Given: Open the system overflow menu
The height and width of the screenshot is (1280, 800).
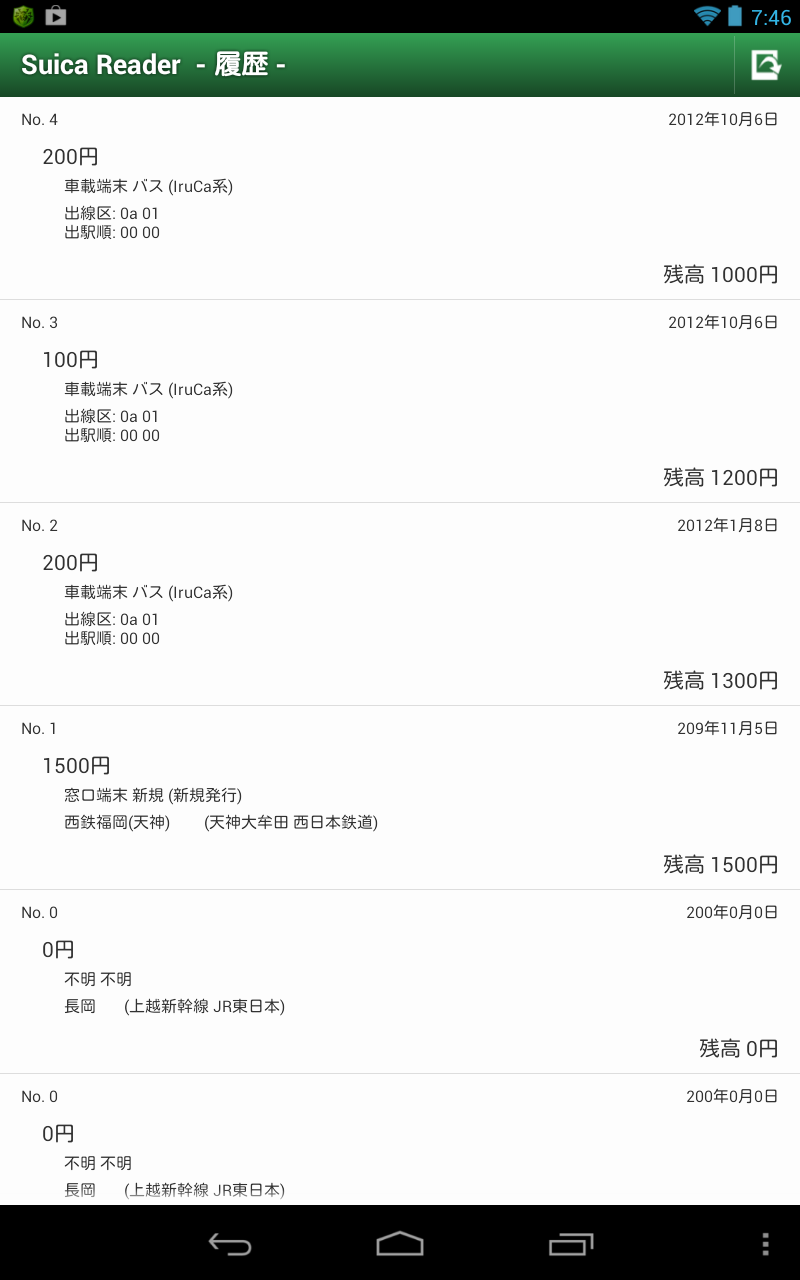Looking at the screenshot, I should (x=765, y=1244).
